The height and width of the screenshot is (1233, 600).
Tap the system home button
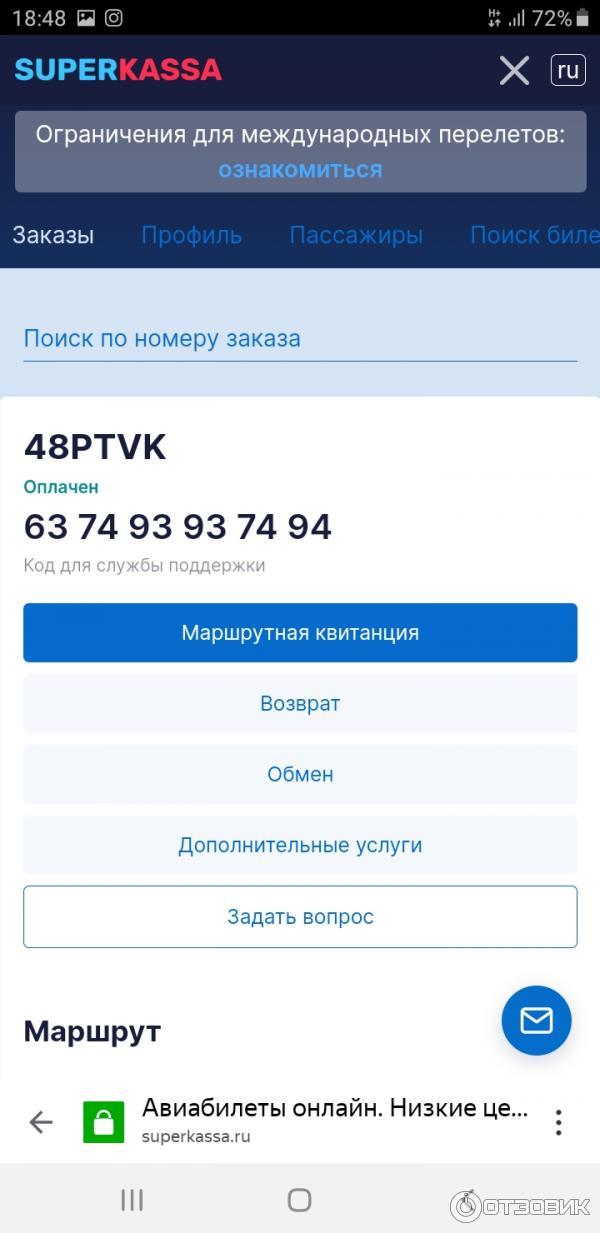point(299,1200)
